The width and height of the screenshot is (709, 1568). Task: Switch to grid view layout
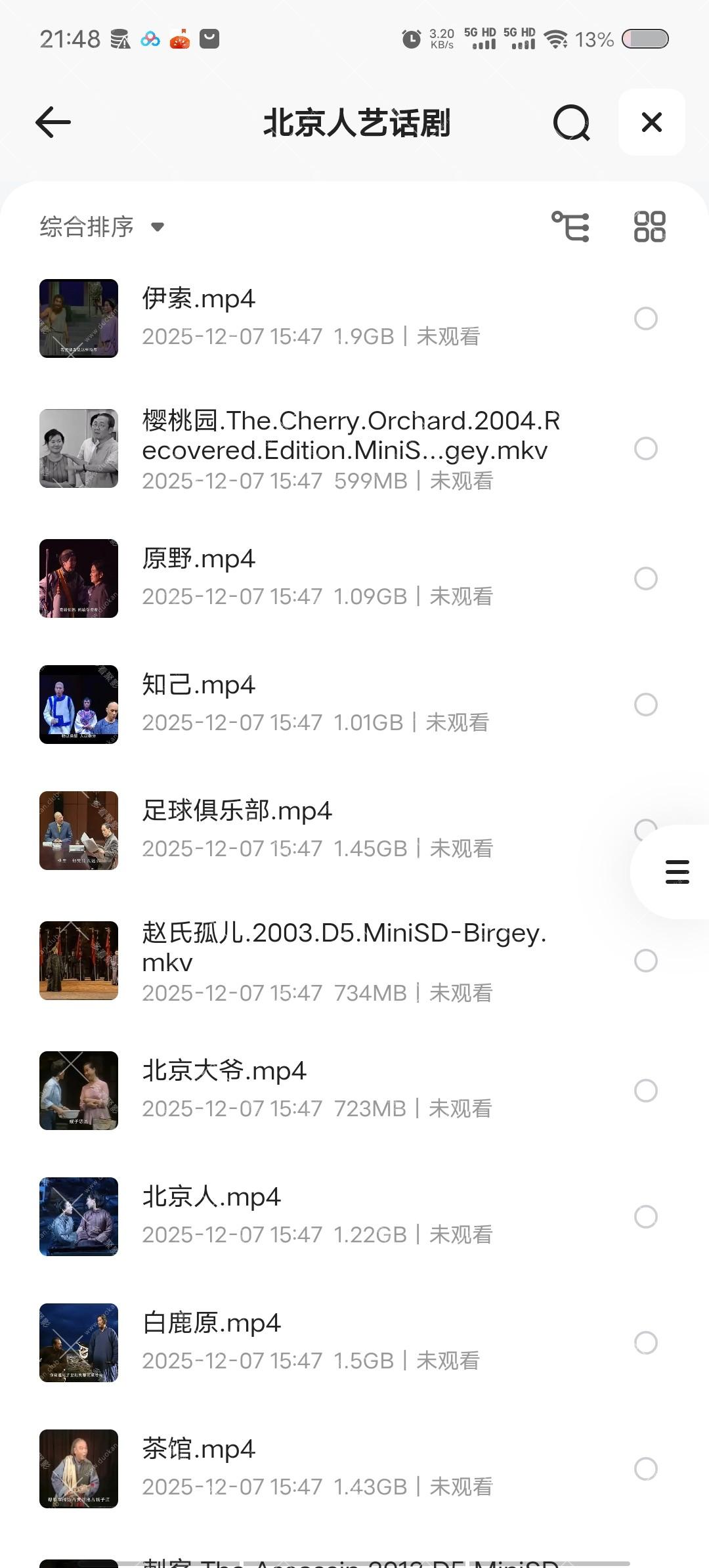coord(649,227)
